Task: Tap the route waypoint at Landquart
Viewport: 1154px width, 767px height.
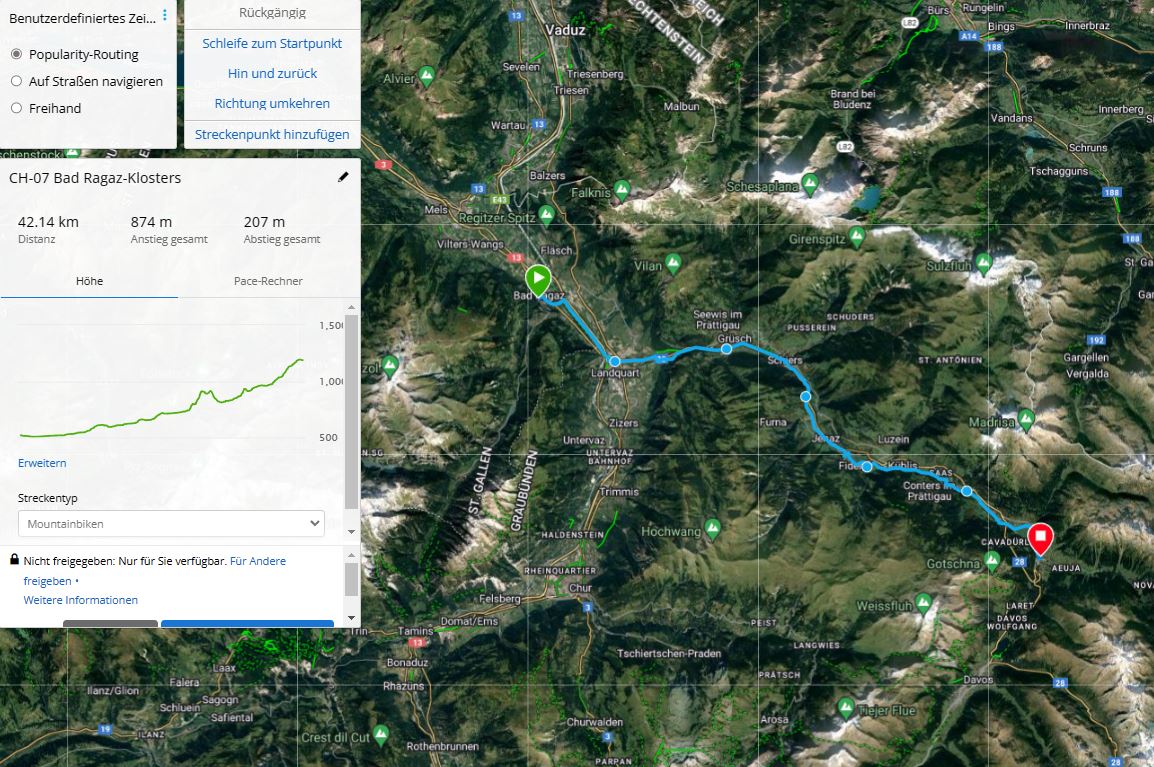Action: [615, 361]
